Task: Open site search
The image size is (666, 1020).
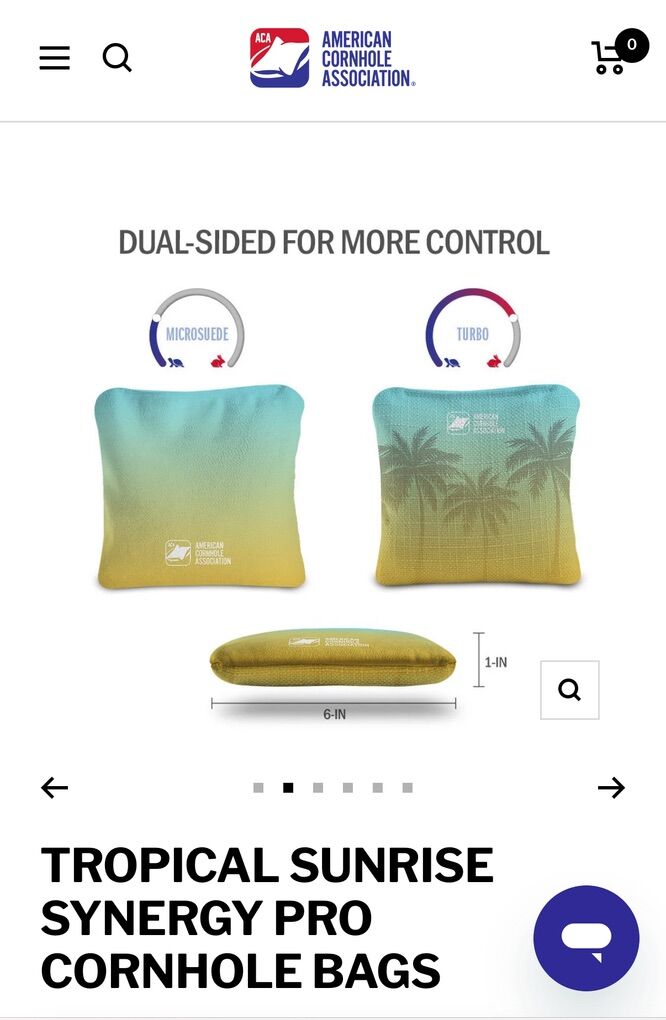Action: point(117,58)
